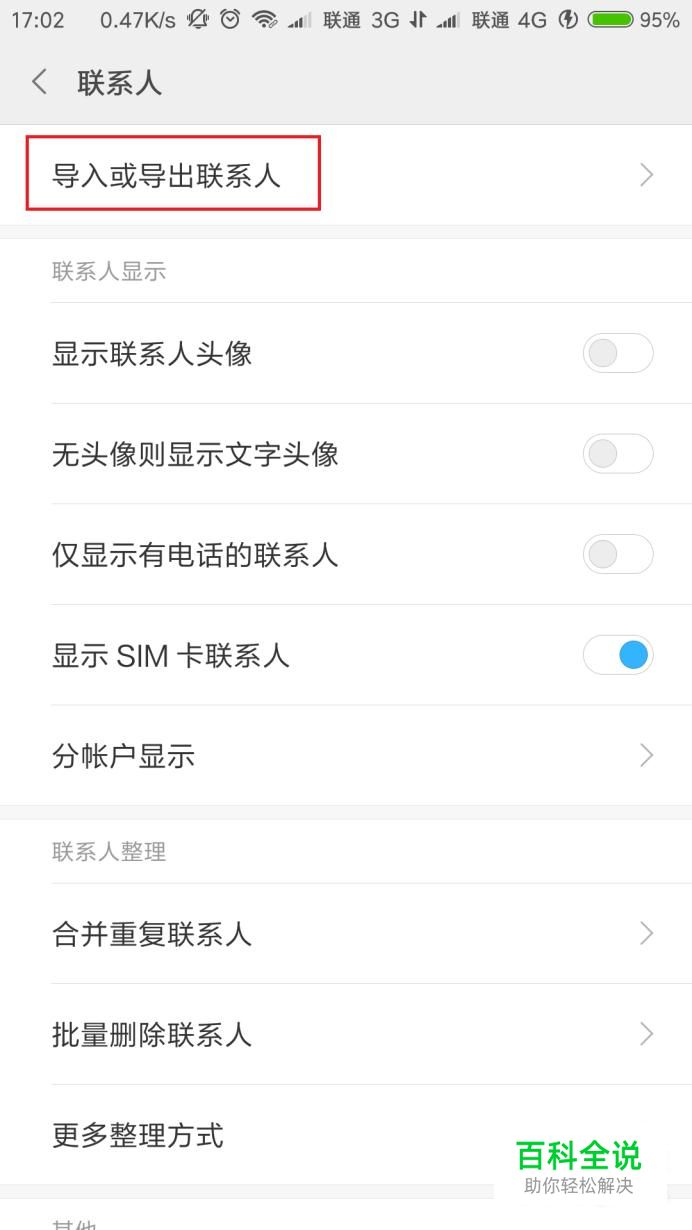692x1230 pixels.
Task: Disable the 显示 SIM 卡联系人 switch
Action: (618, 655)
